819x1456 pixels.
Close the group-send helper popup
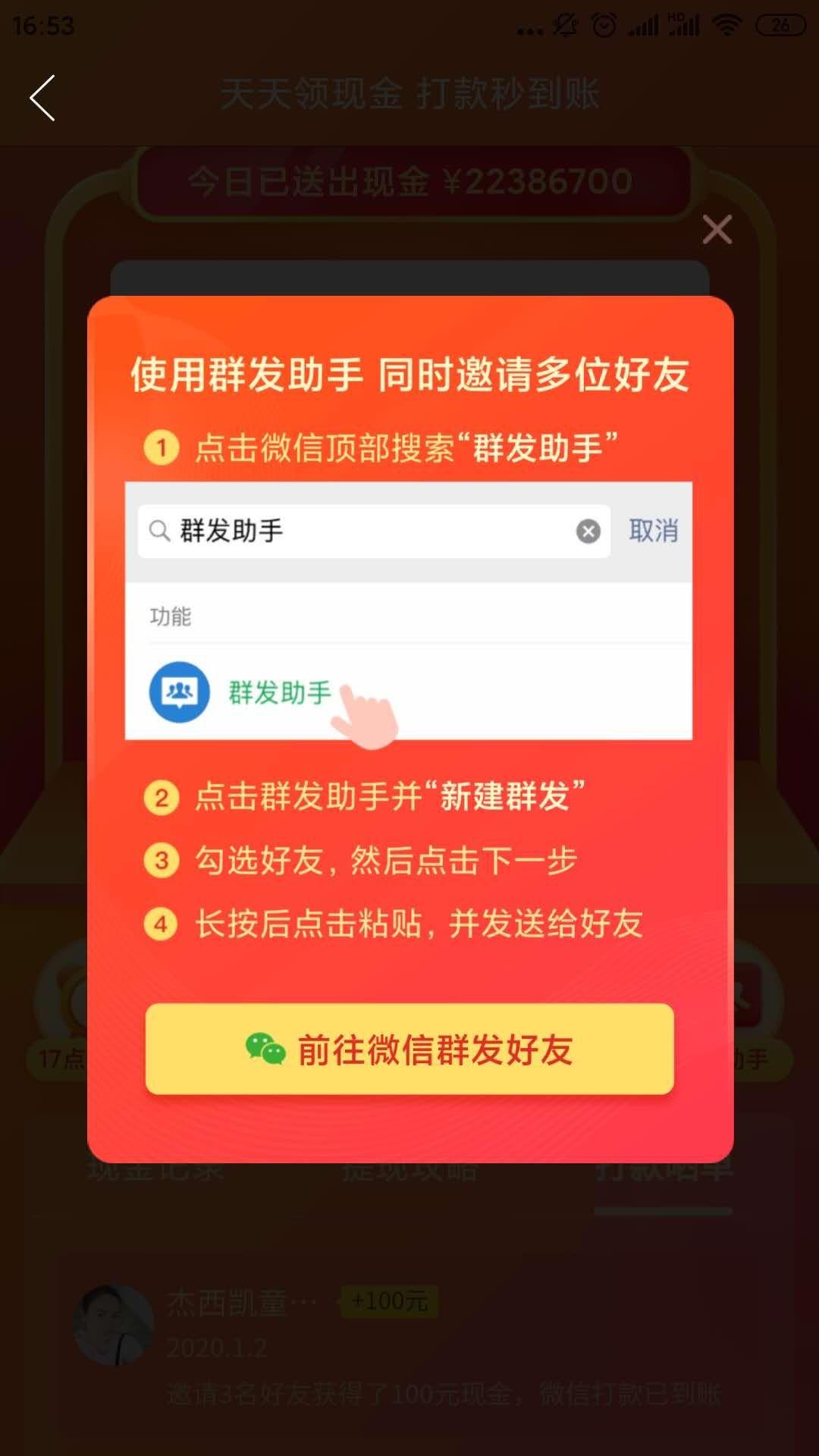[x=717, y=229]
